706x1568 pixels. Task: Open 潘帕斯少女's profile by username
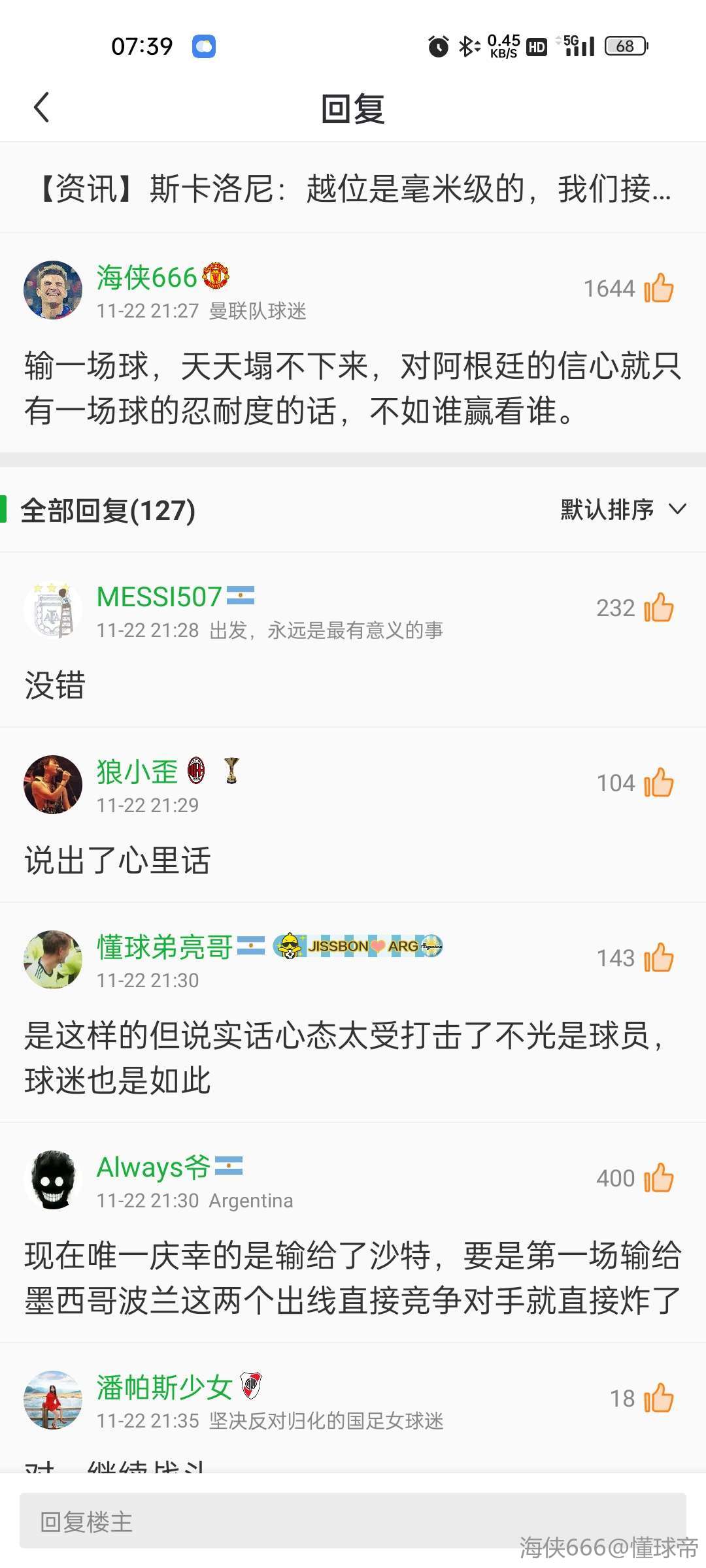[x=165, y=1387]
